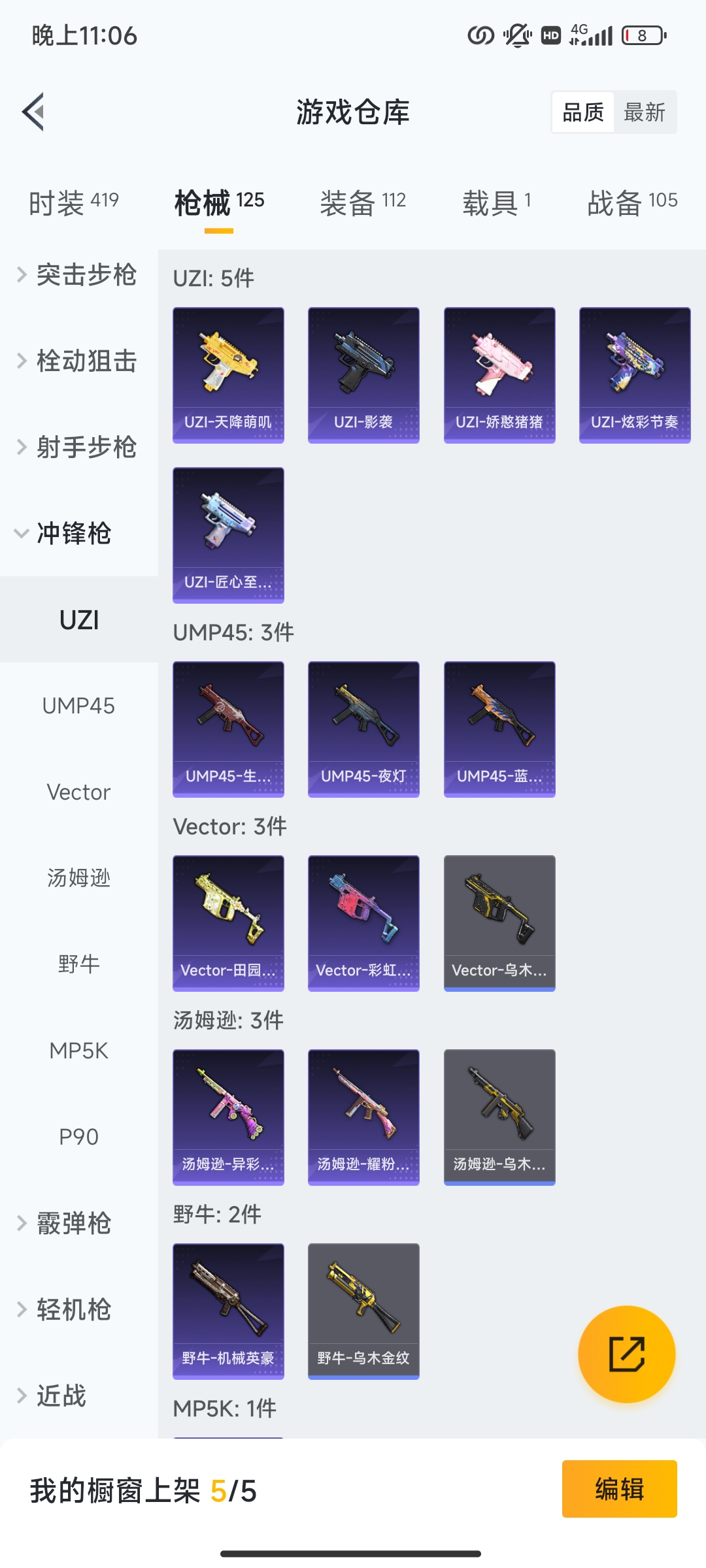Viewport: 706px width, 1568px height.
Task: Go back using the top-left arrow
Action: (34, 112)
